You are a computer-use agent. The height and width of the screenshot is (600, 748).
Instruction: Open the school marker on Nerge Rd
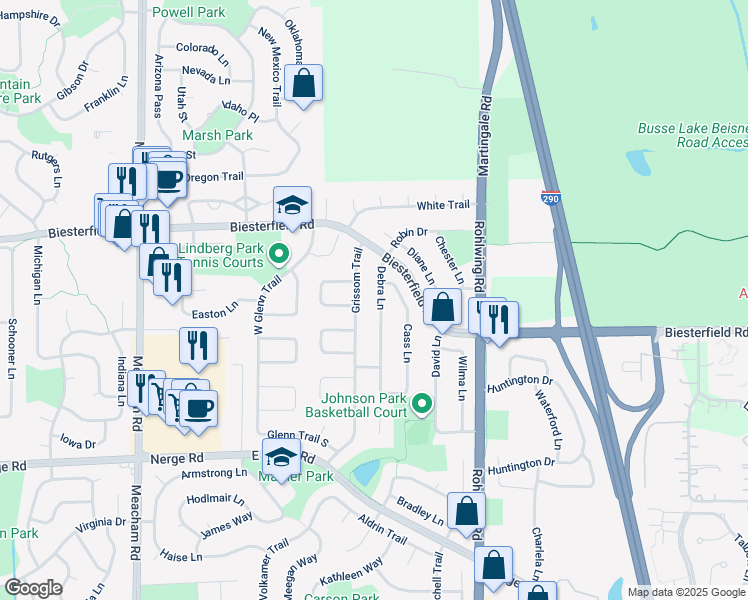coord(281,457)
